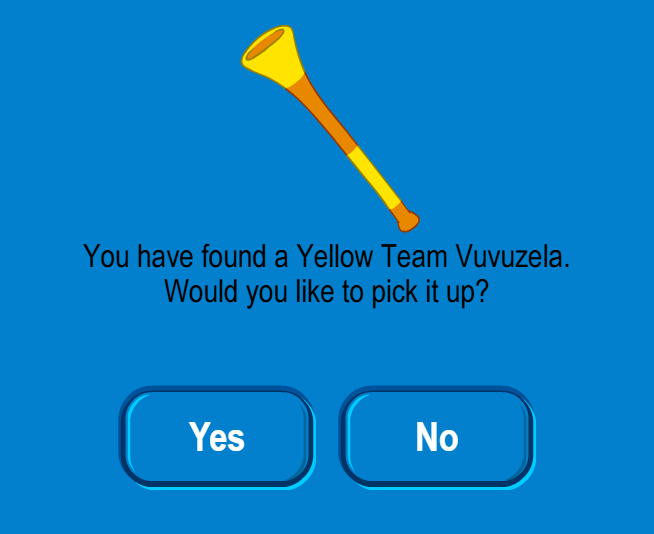Decline the item with the No button
The image size is (654, 534).
click(437, 437)
